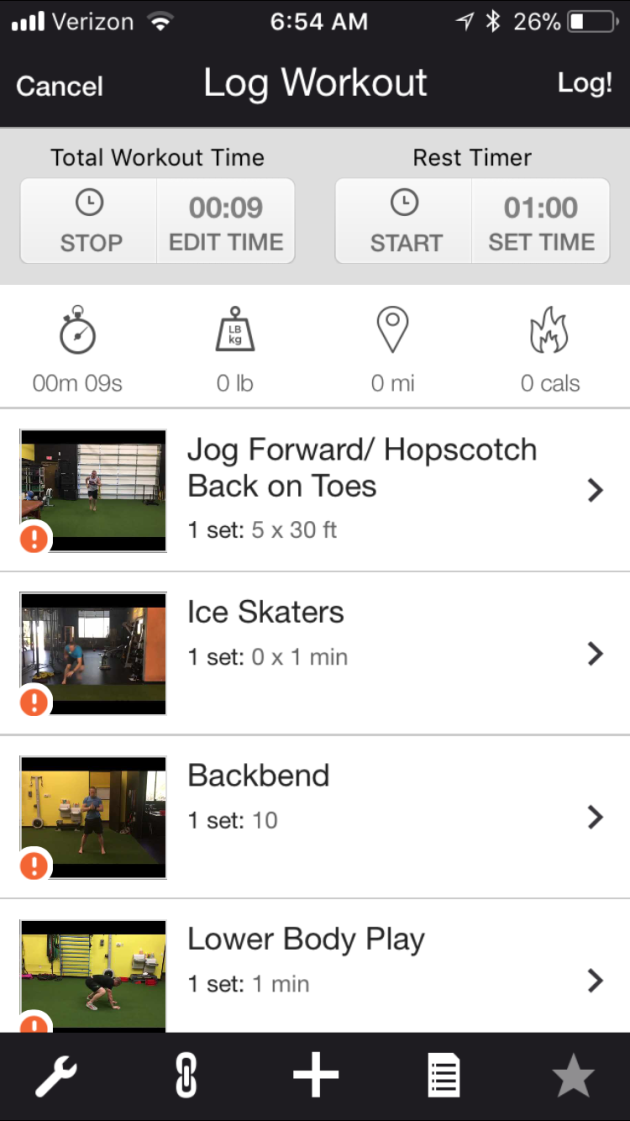Image resolution: width=630 pixels, height=1121 pixels.
Task: Tap the chain link superset icon
Action: click(x=186, y=1077)
